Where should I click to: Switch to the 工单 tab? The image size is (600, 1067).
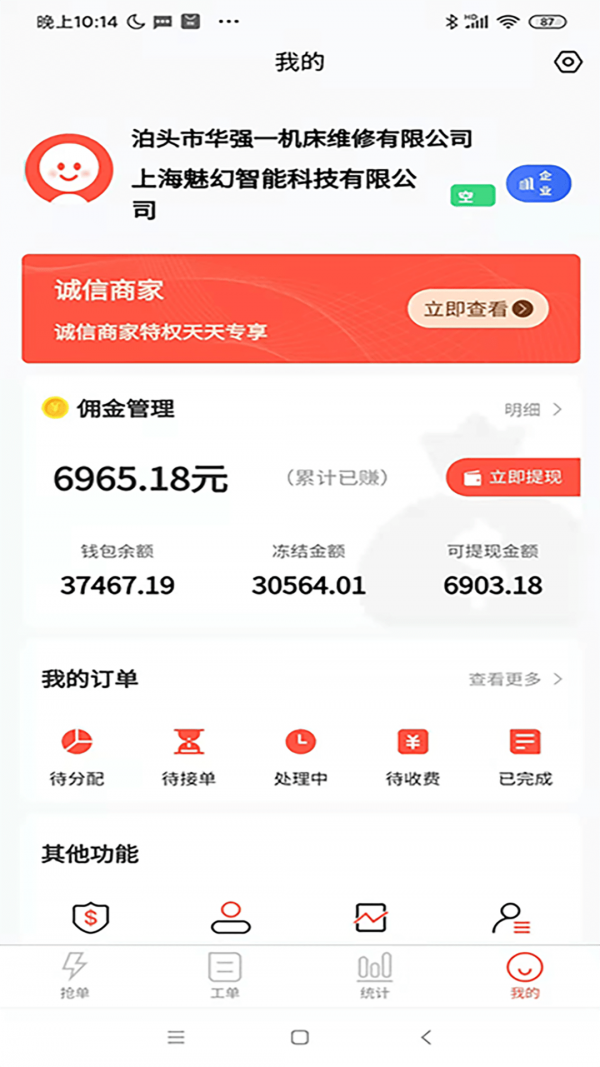point(225,976)
